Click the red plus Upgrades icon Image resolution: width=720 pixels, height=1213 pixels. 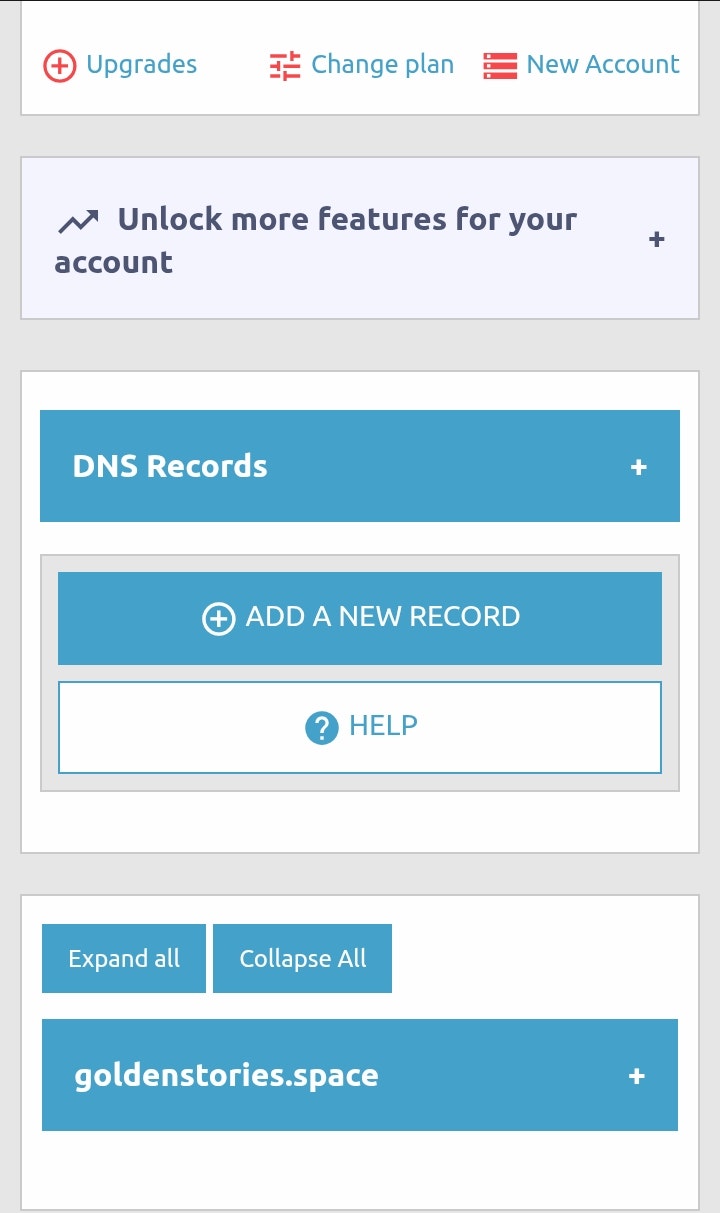tap(59, 65)
